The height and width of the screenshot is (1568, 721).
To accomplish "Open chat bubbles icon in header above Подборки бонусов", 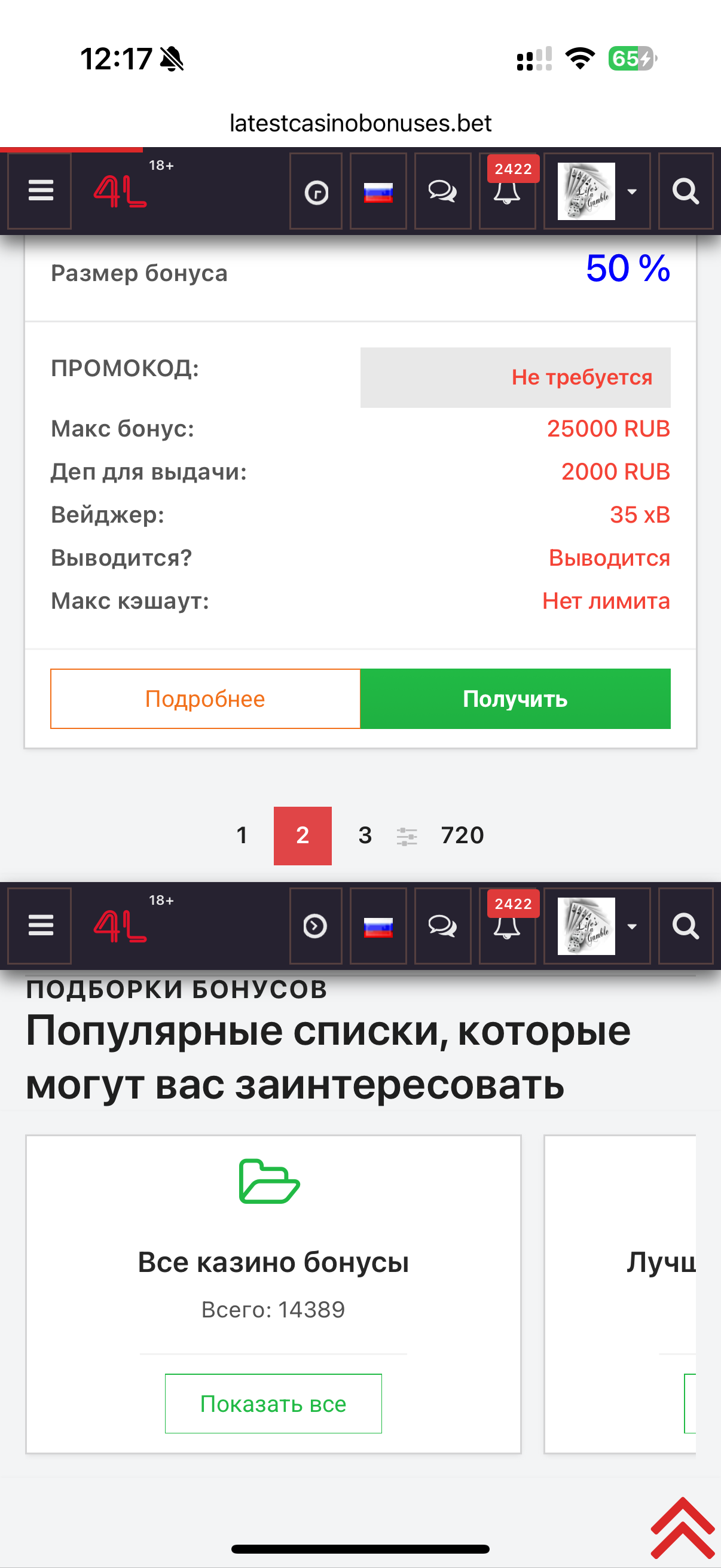I will coord(442,926).
